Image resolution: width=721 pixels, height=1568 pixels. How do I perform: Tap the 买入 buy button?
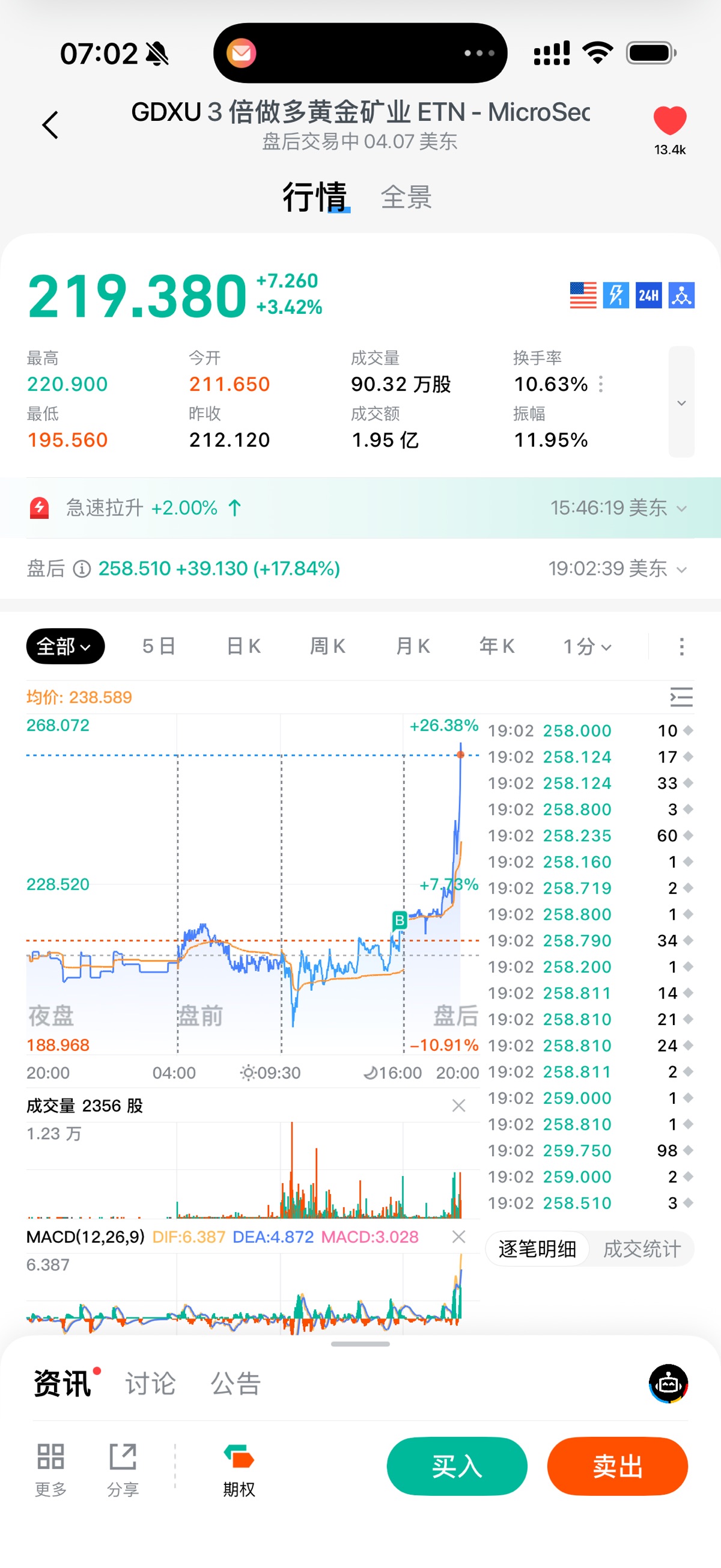click(457, 1466)
